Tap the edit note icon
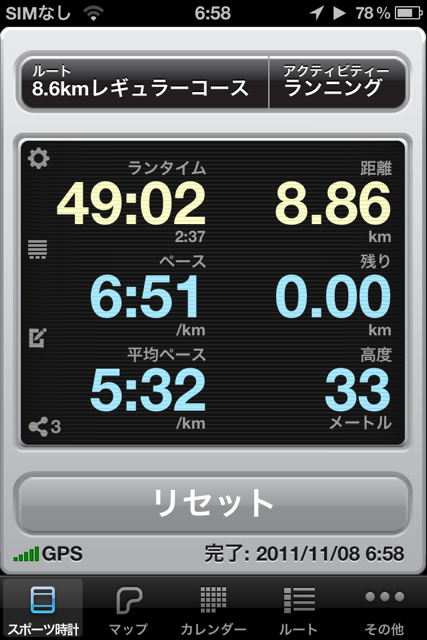Screen dimensions: 427x640 click(38, 338)
